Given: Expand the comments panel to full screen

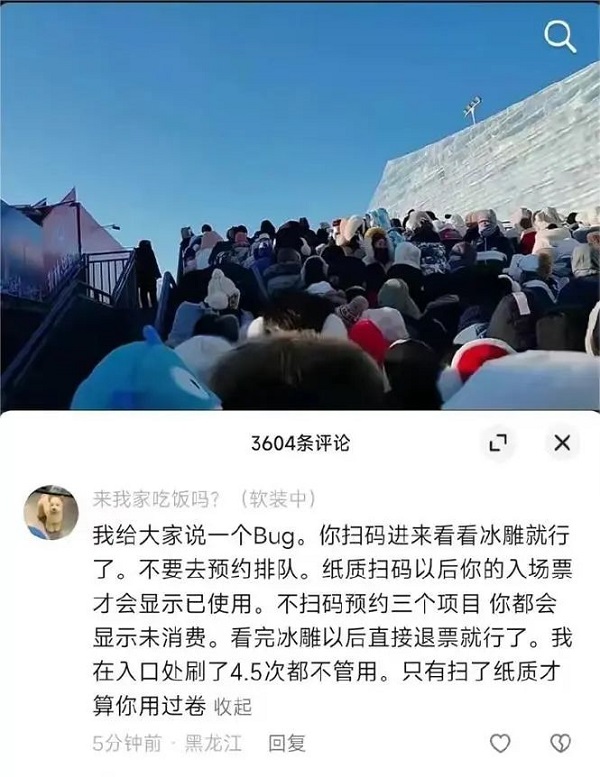Looking at the screenshot, I should click(497, 442).
